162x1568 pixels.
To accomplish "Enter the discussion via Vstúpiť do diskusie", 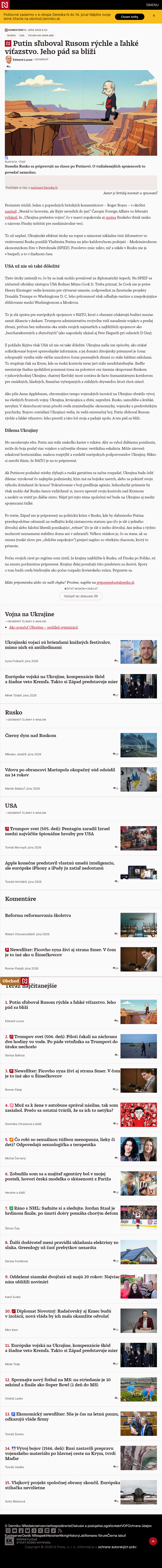I will coord(81,595).
